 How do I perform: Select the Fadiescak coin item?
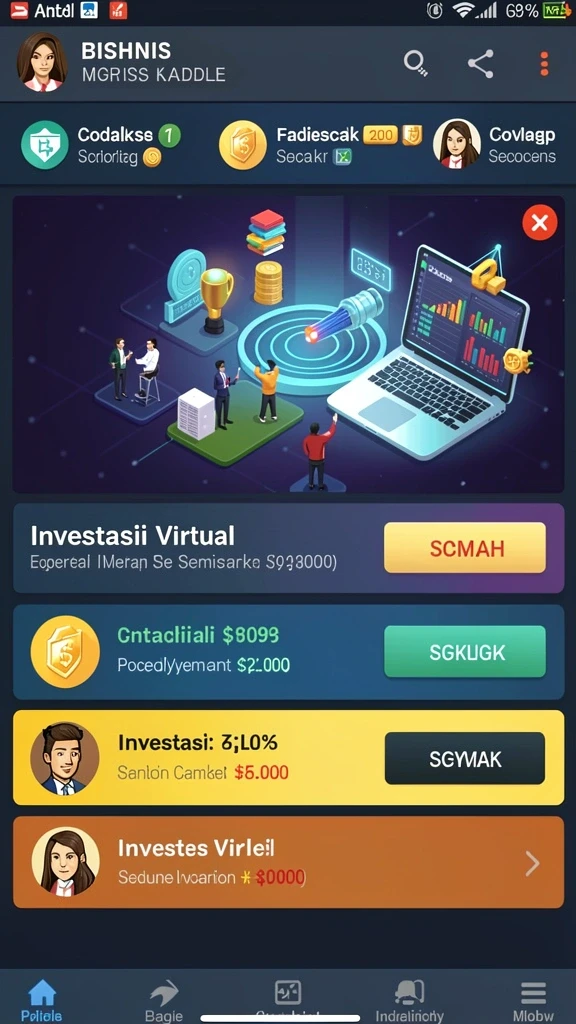(x=320, y=145)
